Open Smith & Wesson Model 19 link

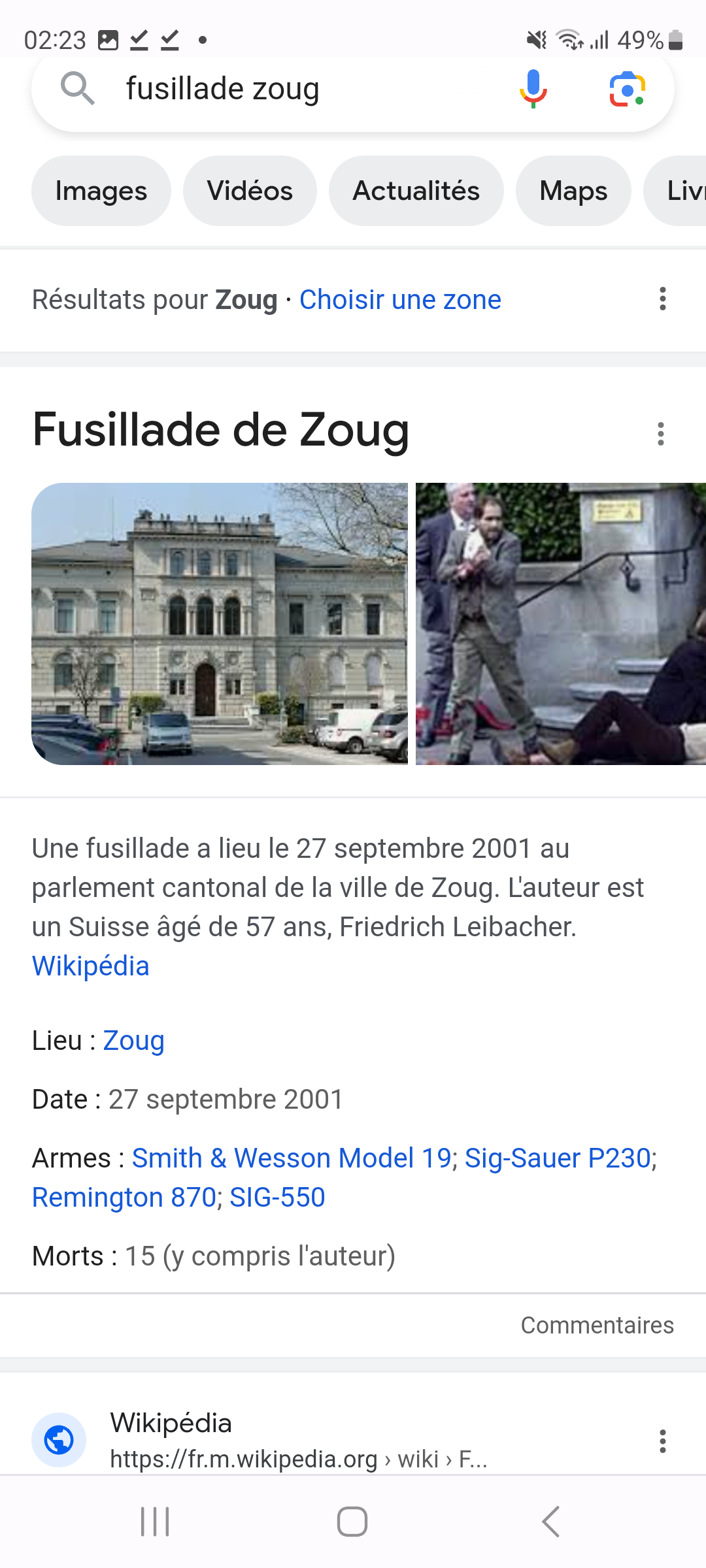click(x=292, y=1158)
